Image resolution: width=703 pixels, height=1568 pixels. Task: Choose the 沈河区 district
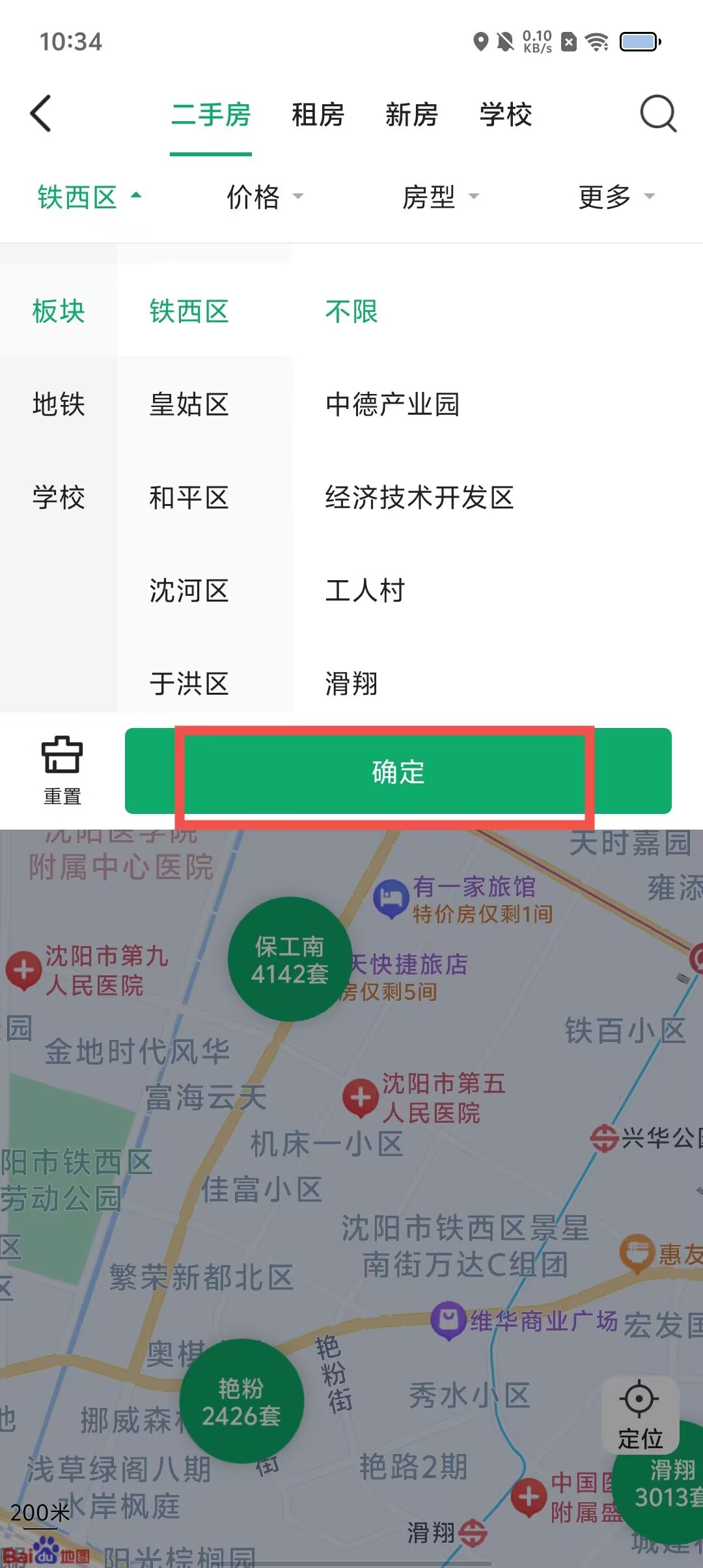coord(189,591)
